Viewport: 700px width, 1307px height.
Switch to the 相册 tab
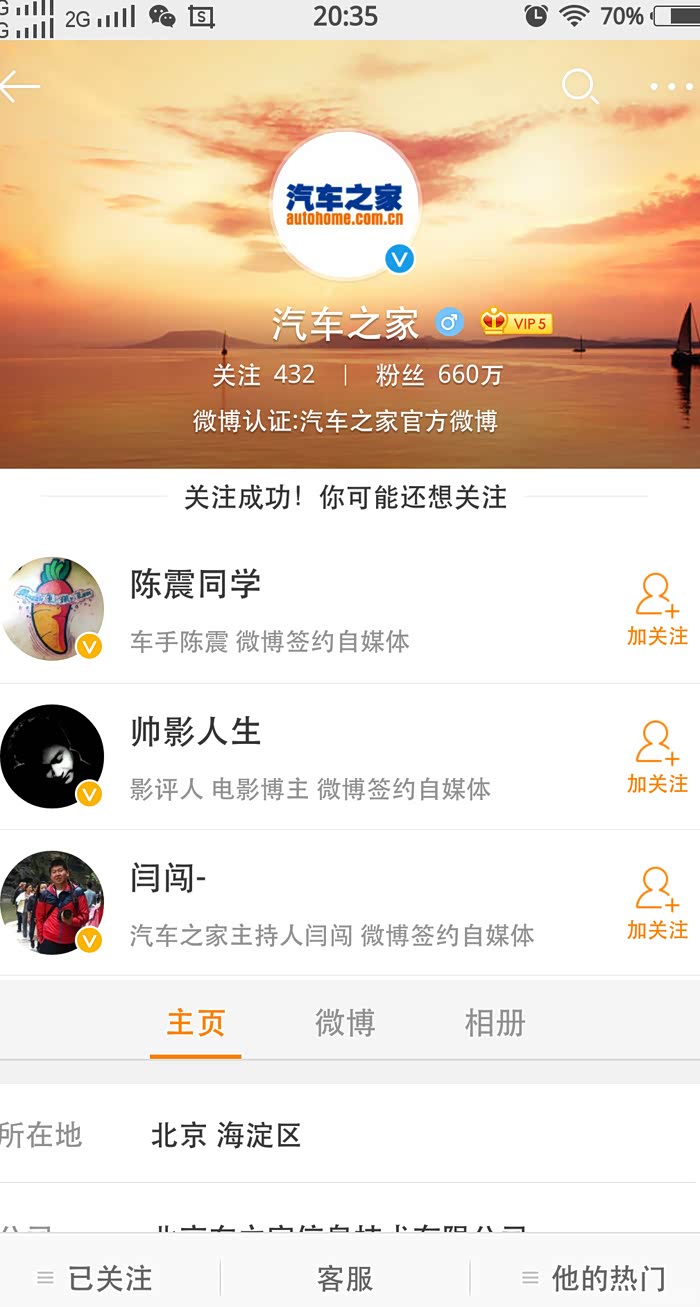(495, 1023)
